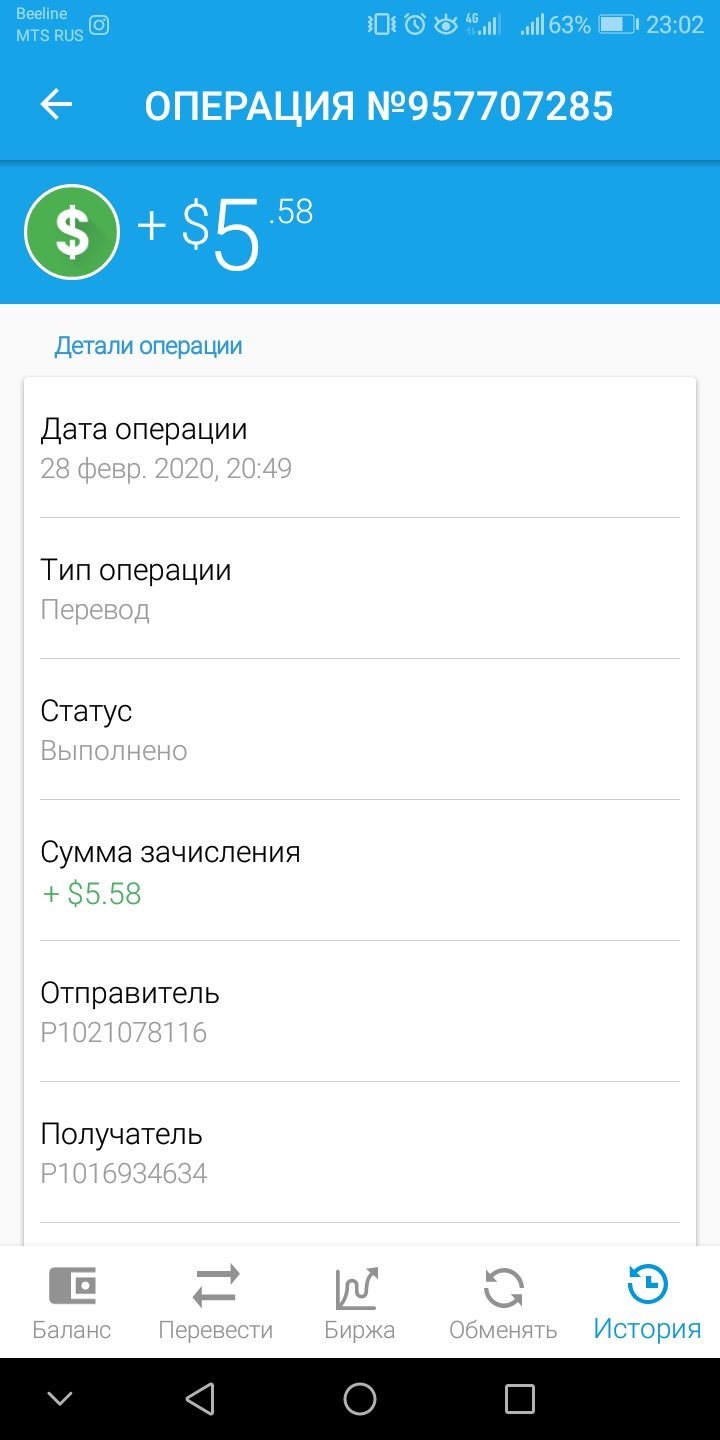Tap the system back button

(x=200, y=1398)
